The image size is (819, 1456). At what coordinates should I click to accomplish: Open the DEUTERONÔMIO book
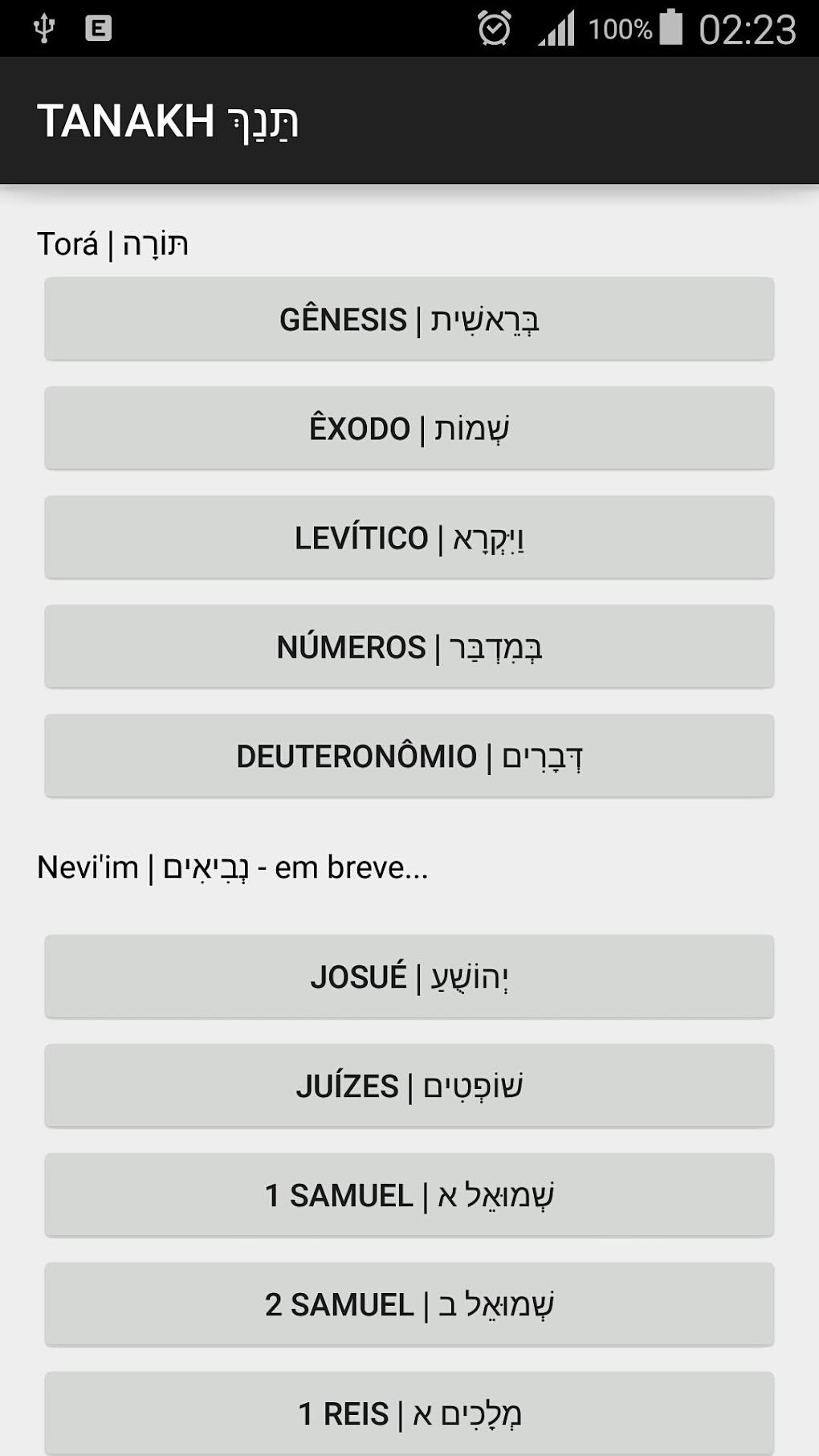point(409,756)
